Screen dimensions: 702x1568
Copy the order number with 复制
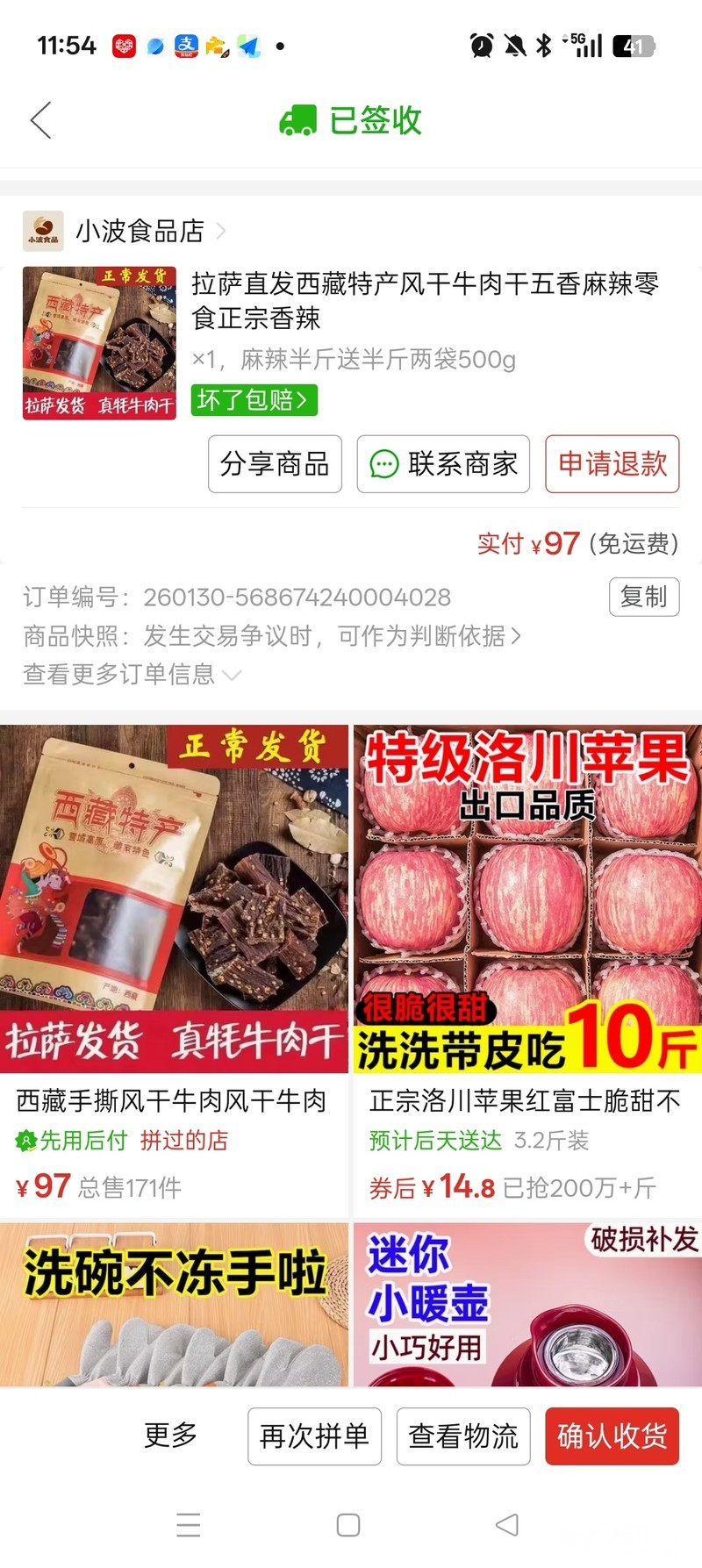643,597
